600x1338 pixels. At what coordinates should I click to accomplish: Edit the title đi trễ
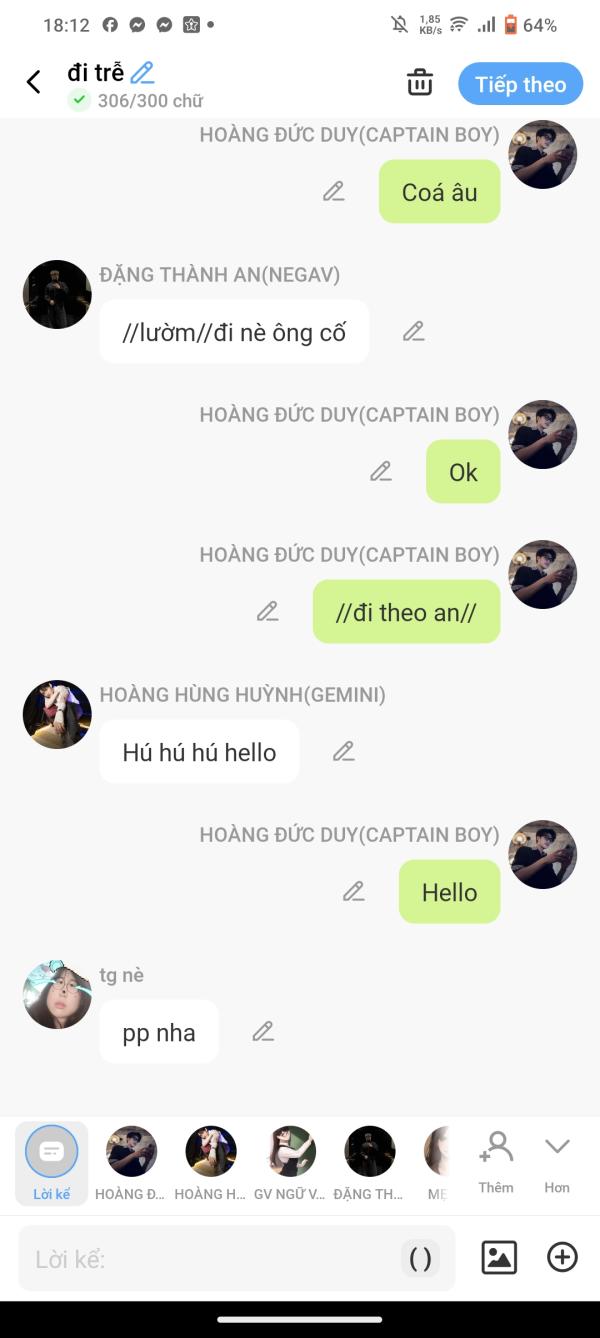142,72
